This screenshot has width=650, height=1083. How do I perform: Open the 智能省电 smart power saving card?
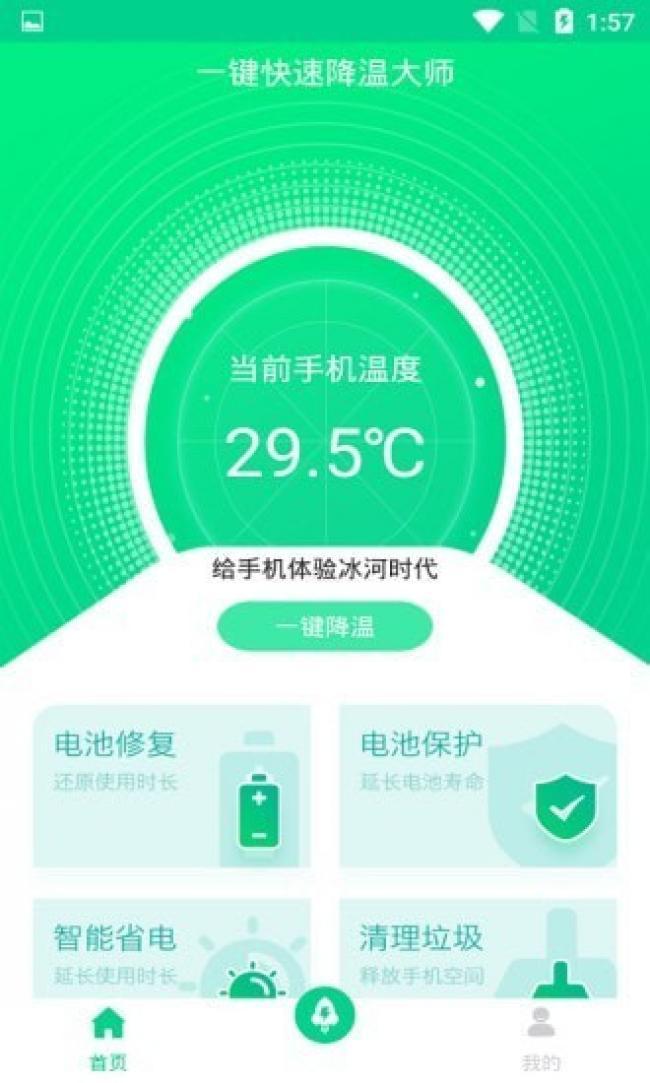coord(172,948)
